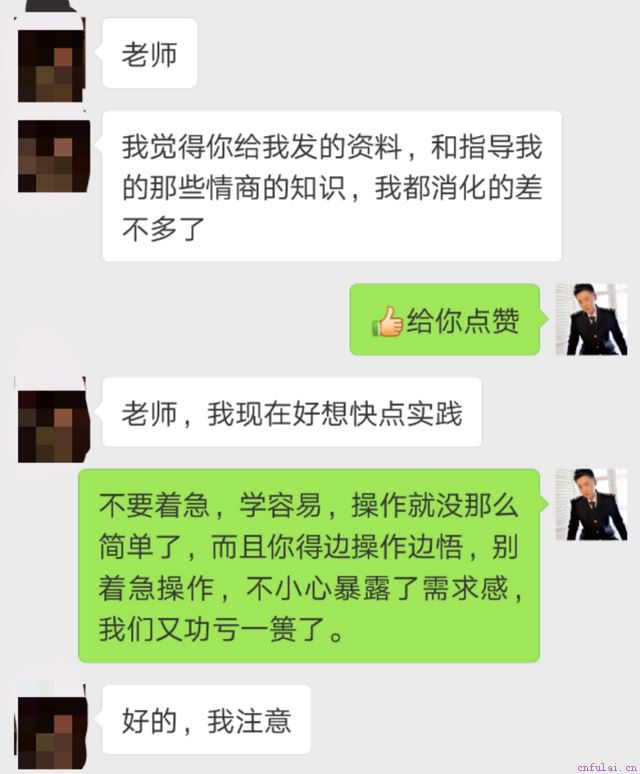Open sender's avatar beside the 老师 message

(x=52, y=62)
